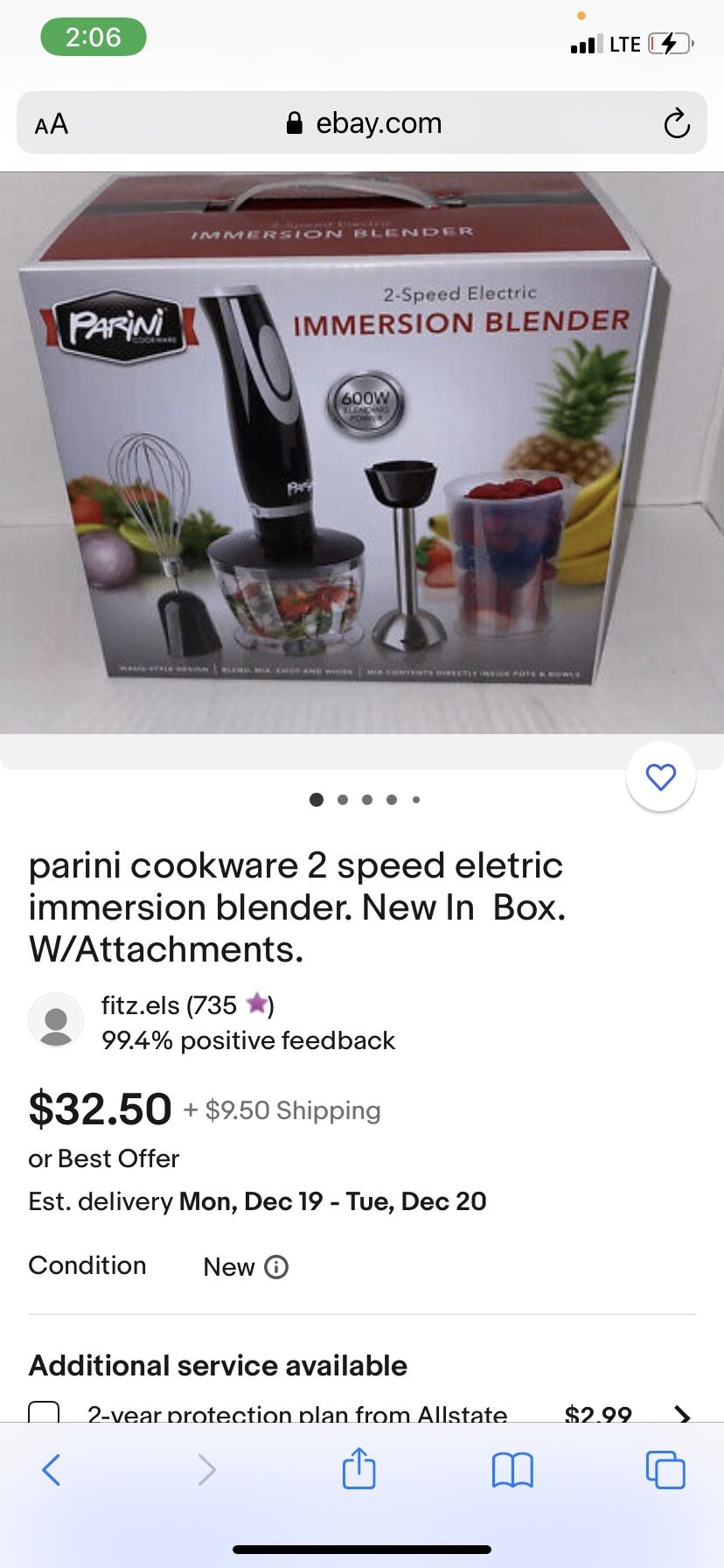Tap the ebay.com address bar
The height and width of the screenshot is (1568, 724).
[x=363, y=123]
